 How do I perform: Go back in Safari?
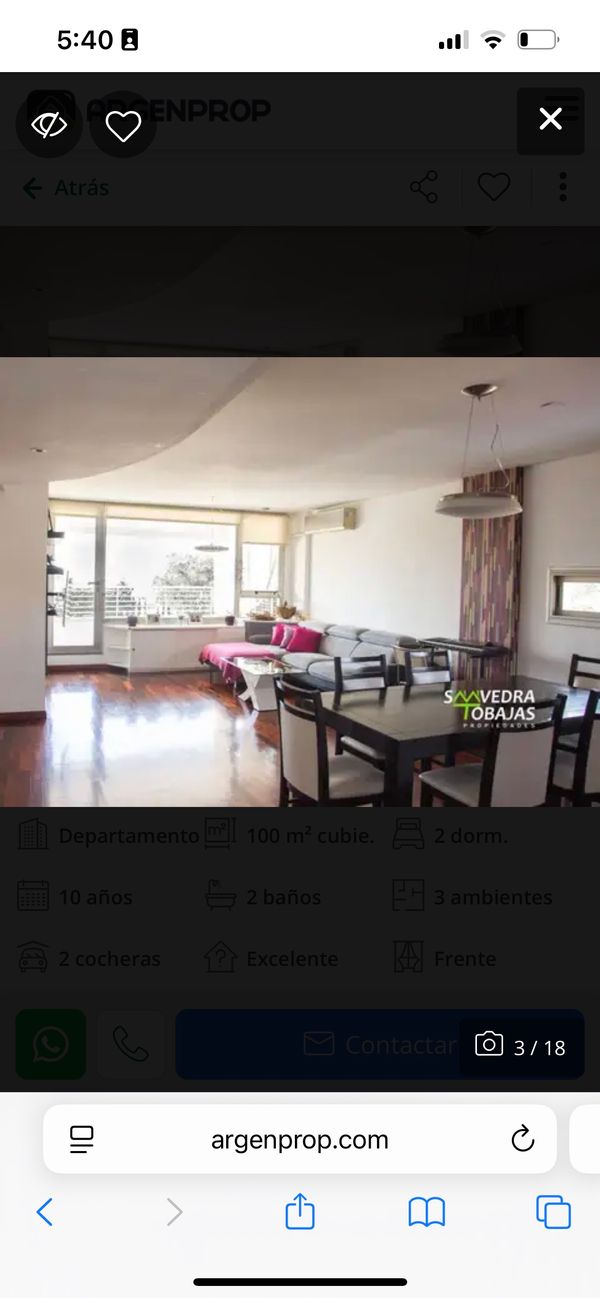pos(44,1212)
